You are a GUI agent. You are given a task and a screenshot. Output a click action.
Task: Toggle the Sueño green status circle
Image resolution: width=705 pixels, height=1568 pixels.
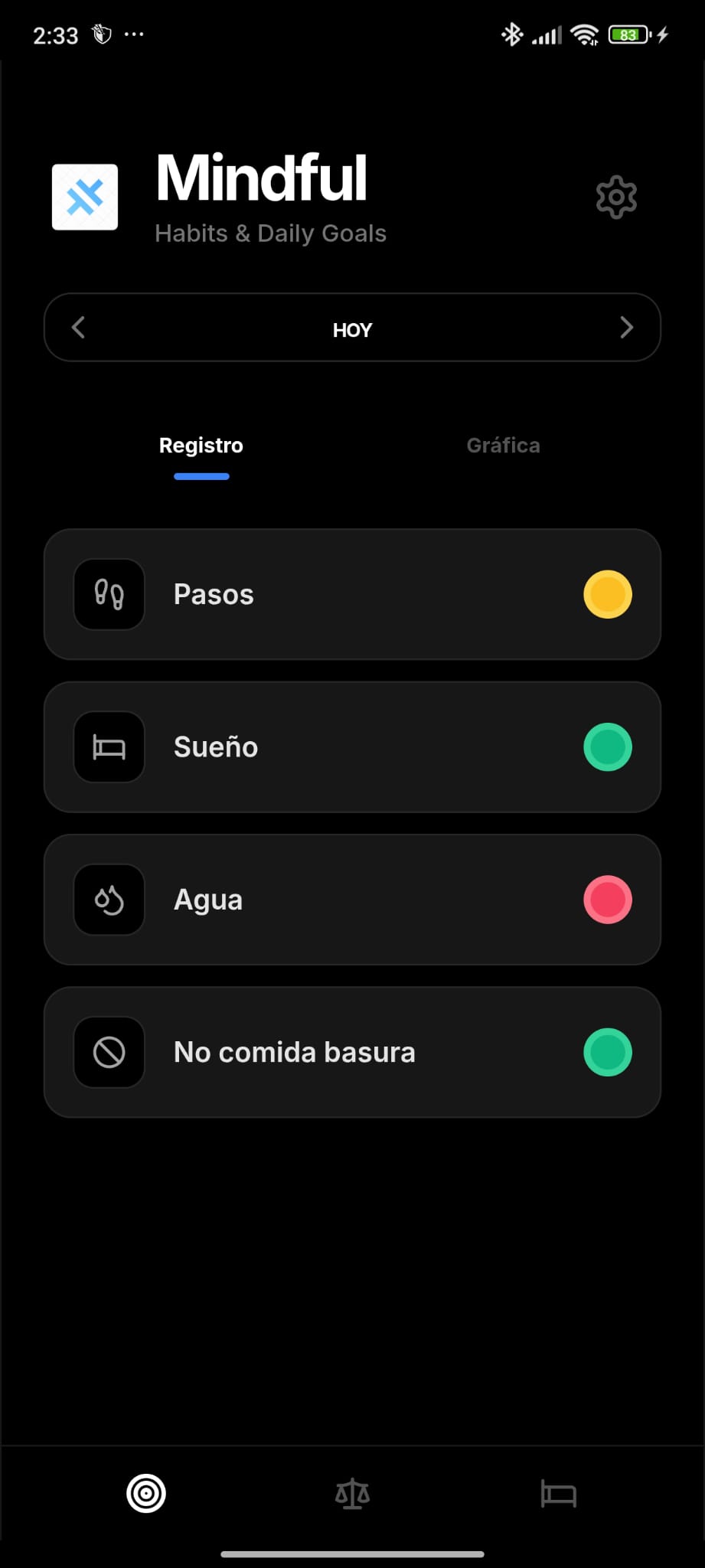[x=607, y=746]
